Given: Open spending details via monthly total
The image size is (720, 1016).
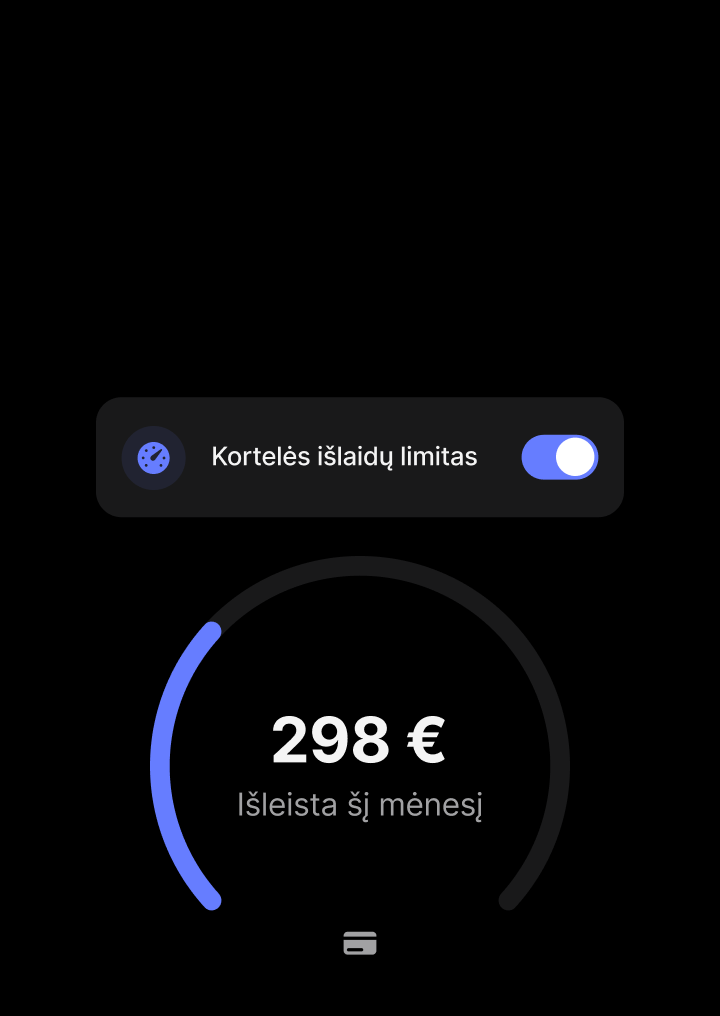Looking at the screenshot, I should coord(360,739).
